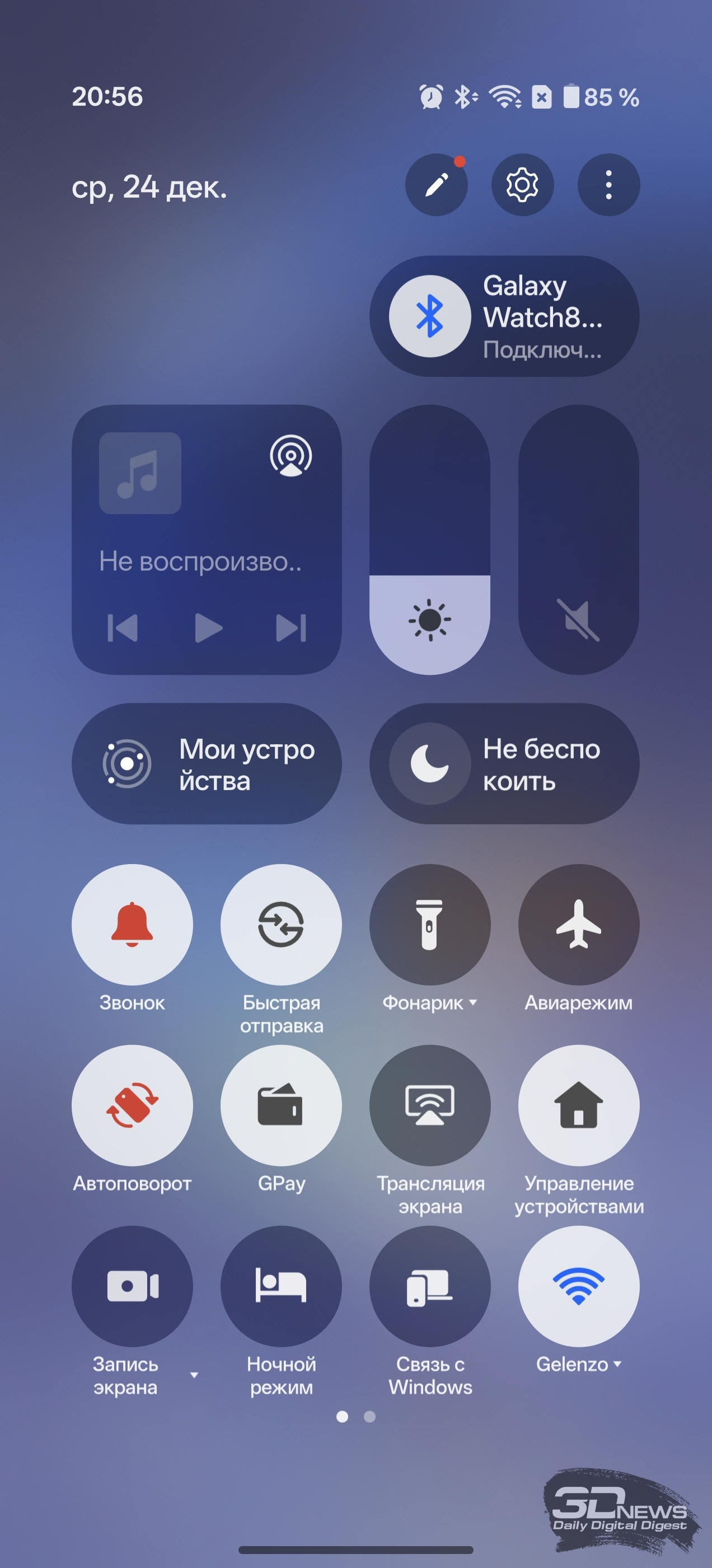Enable Не беспокоить mode
Viewport: 712px width, 1568px height.
tap(430, 764)
